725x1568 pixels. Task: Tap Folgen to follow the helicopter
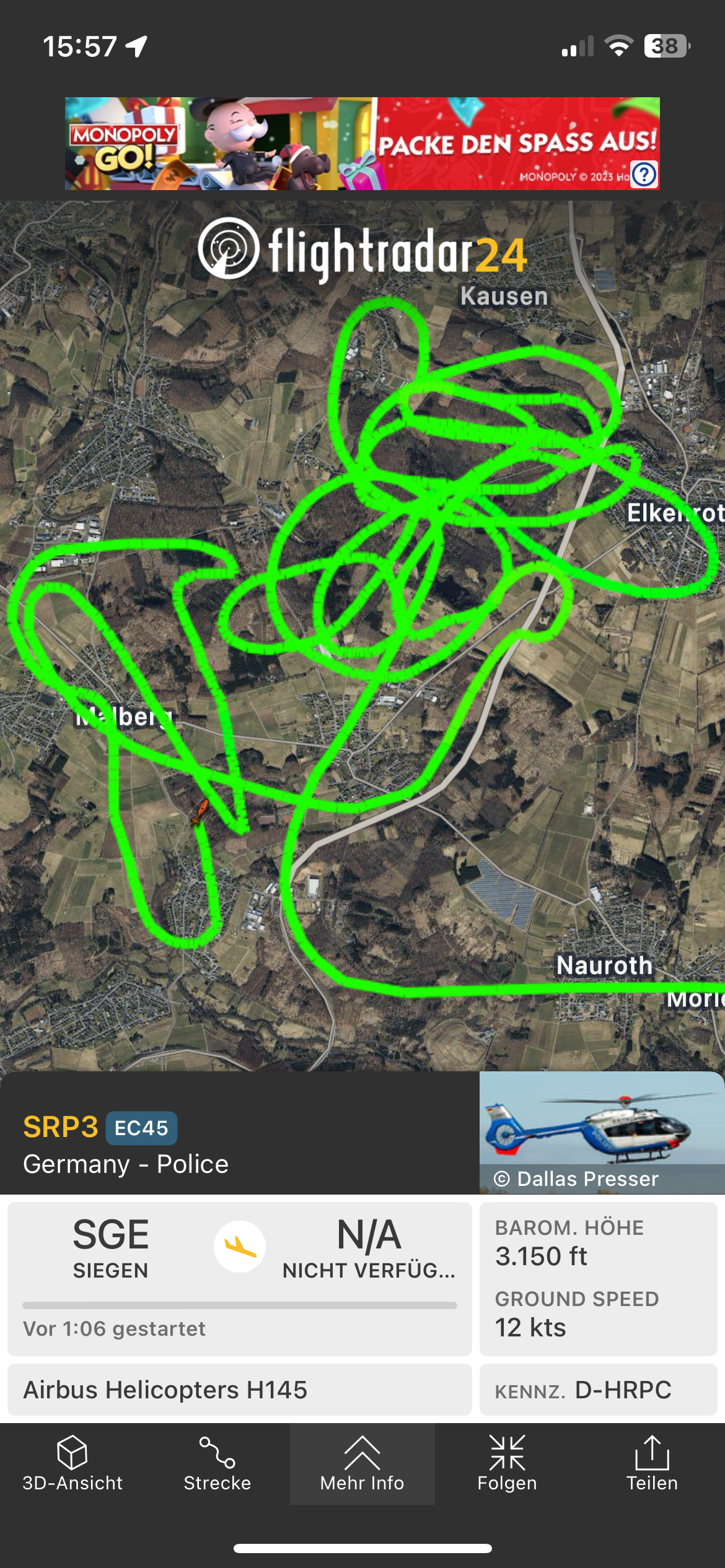click(507, 1464)
